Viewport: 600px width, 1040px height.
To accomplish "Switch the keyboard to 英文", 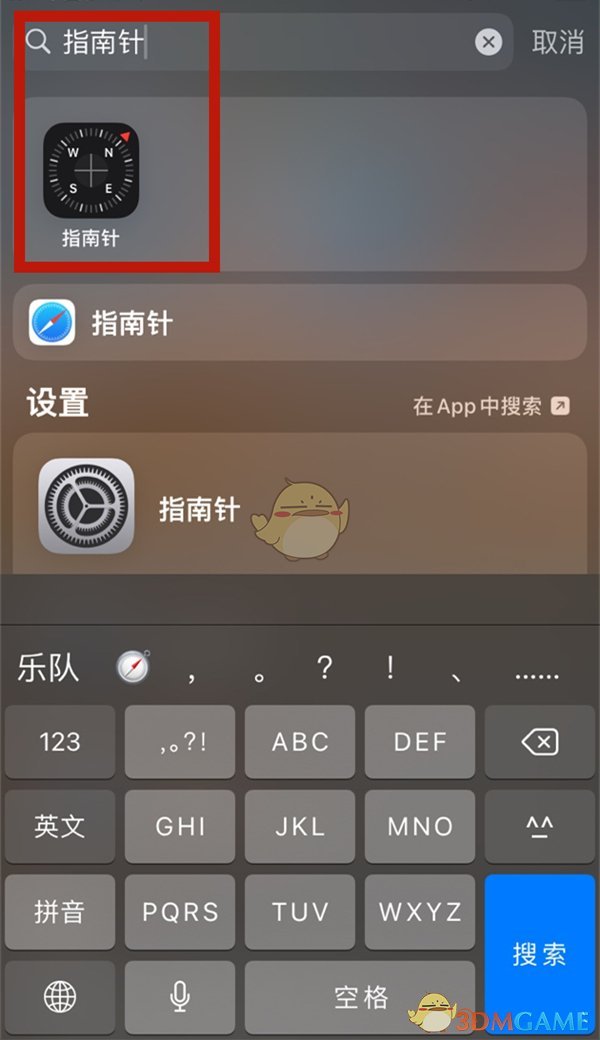I will pyautogui.click(x=60, y=827).
